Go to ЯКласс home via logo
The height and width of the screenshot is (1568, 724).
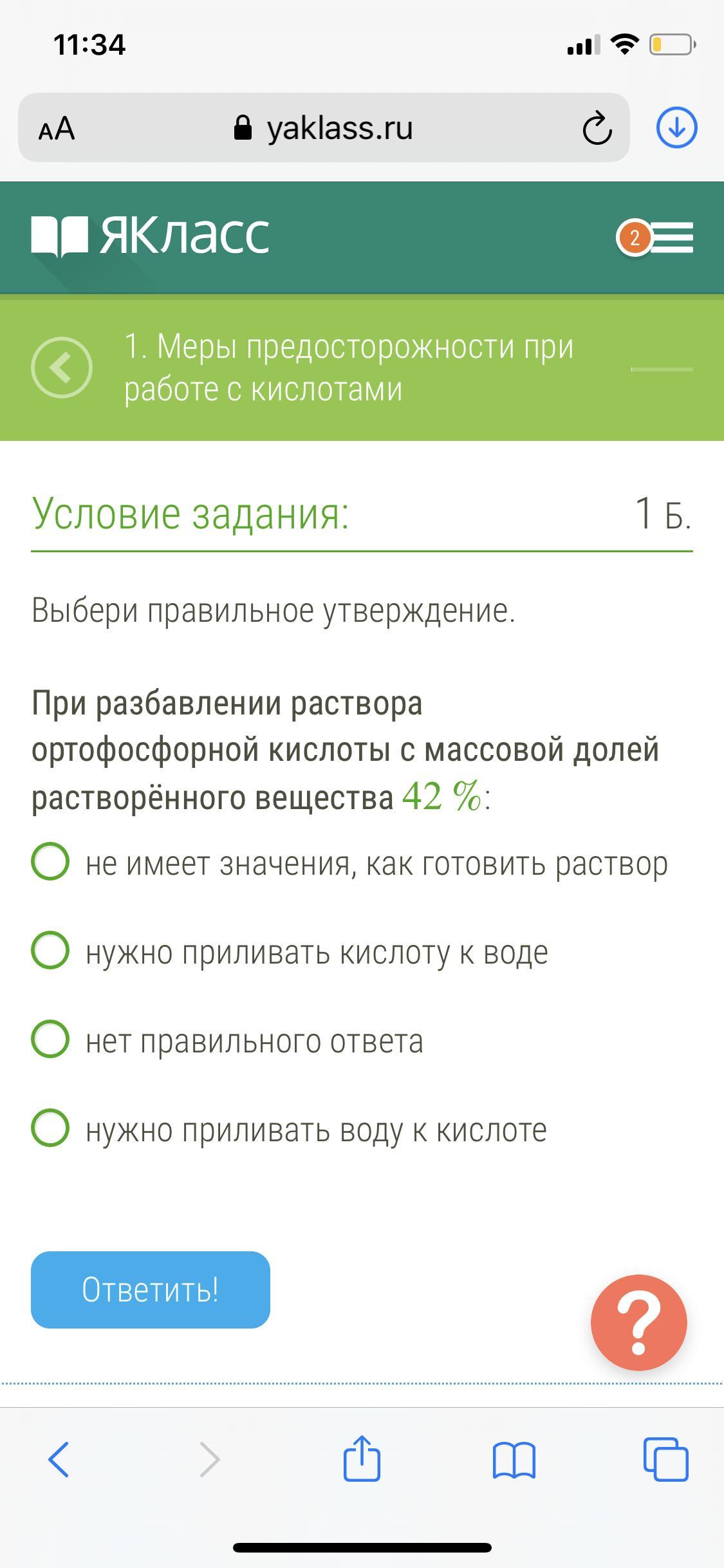(x=150, y=236)
